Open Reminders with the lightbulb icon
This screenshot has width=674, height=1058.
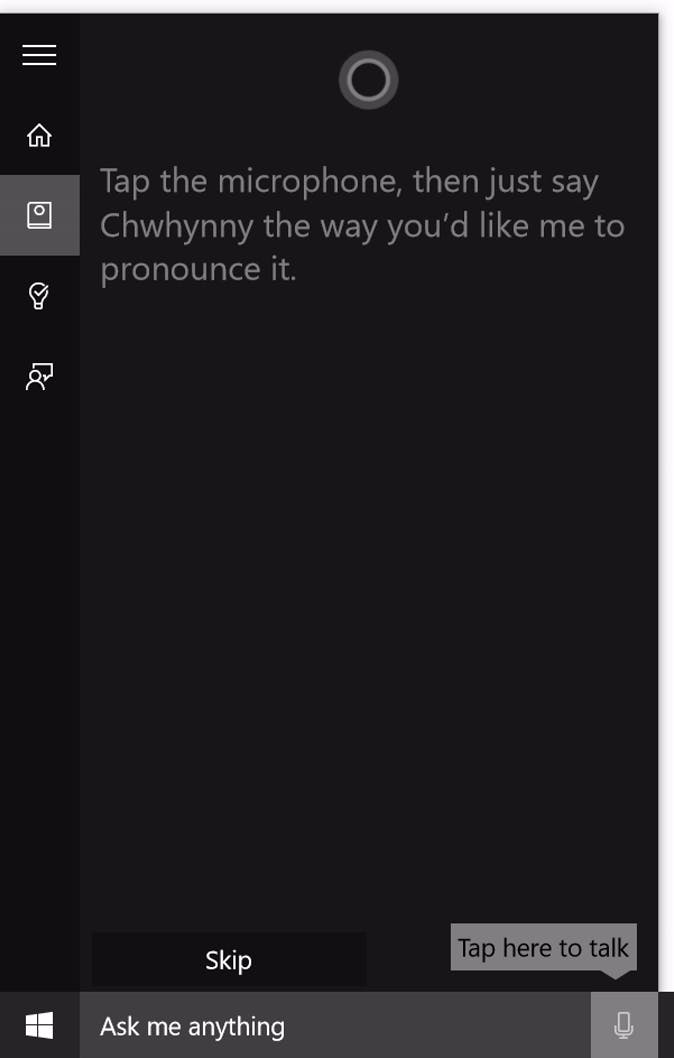[x=39, y=296]
